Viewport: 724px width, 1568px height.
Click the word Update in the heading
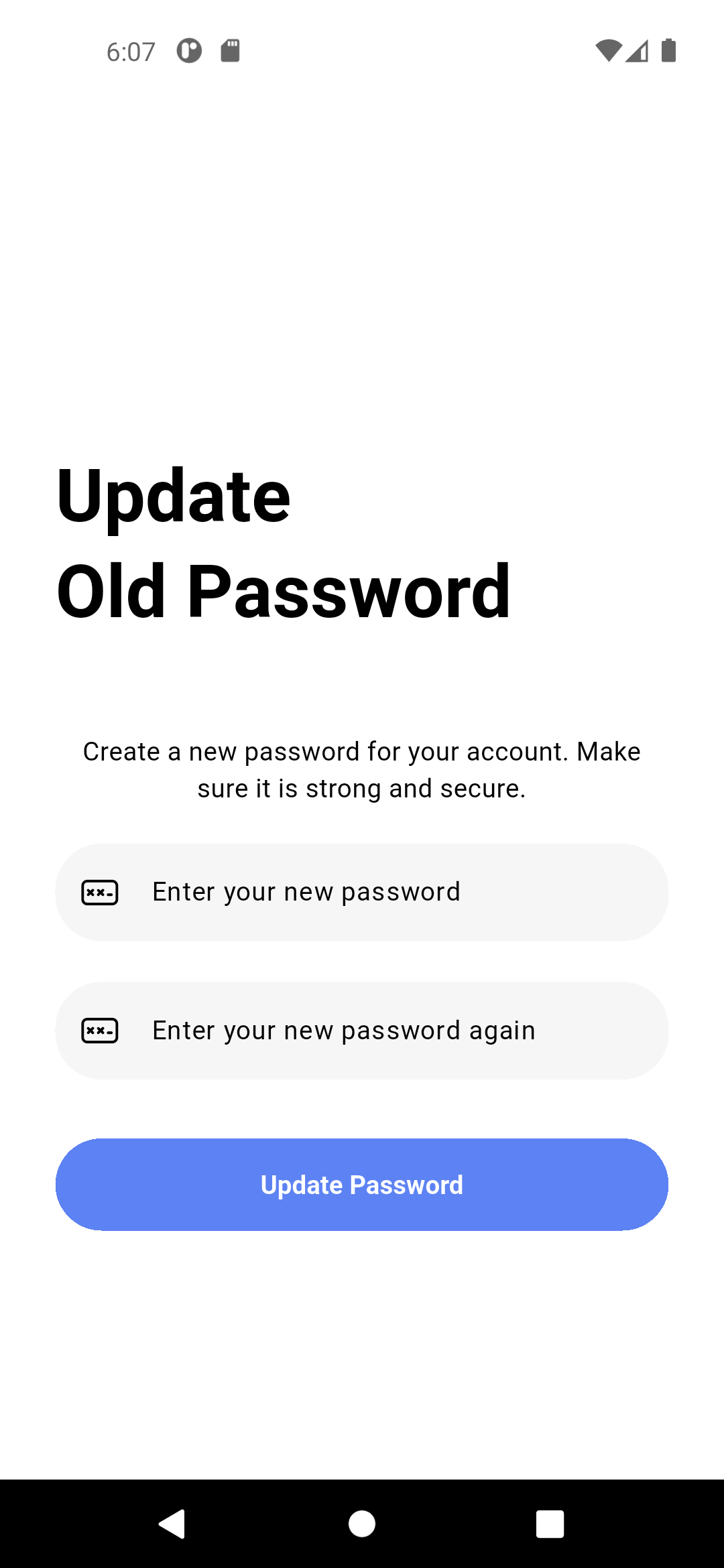coord(172,496)
